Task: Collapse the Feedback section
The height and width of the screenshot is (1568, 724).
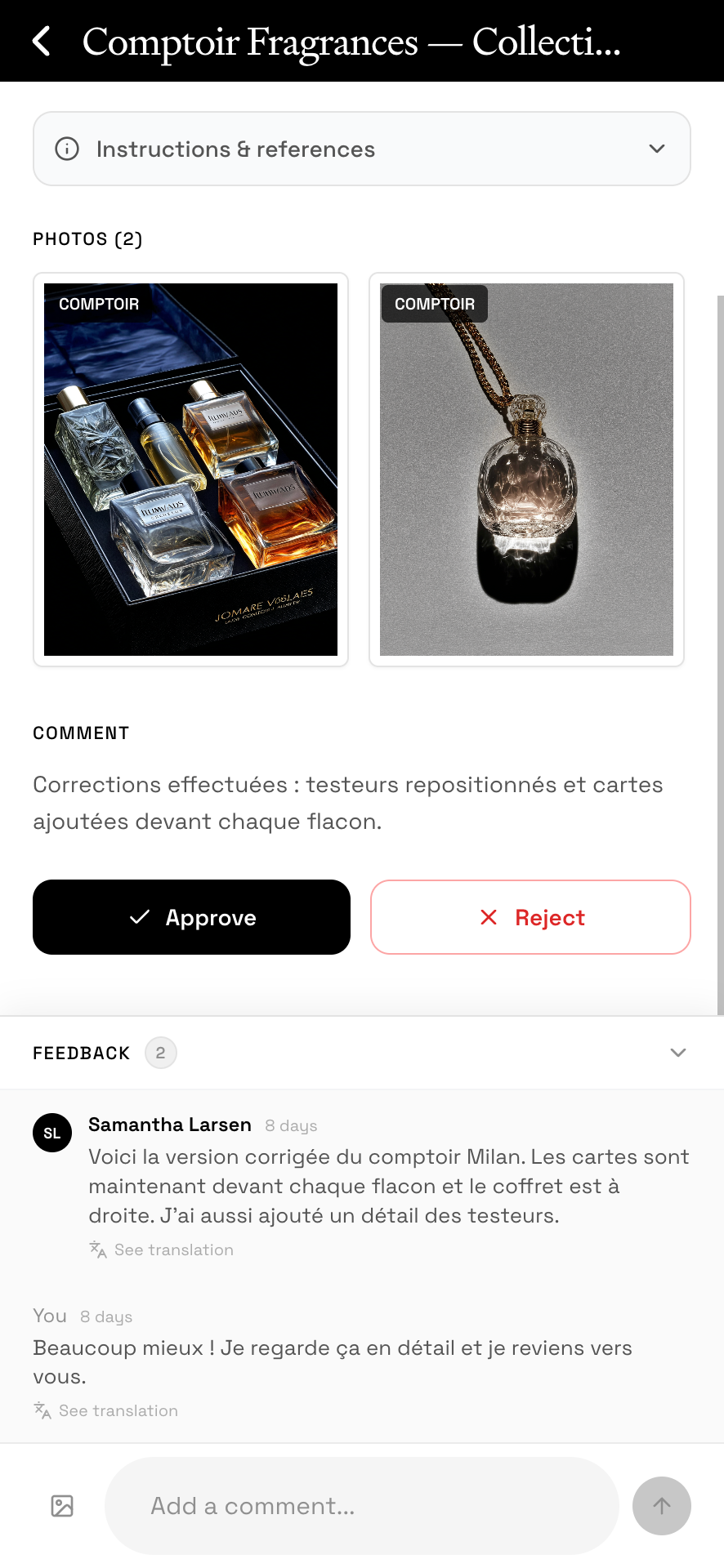Action: (677, 1052)
